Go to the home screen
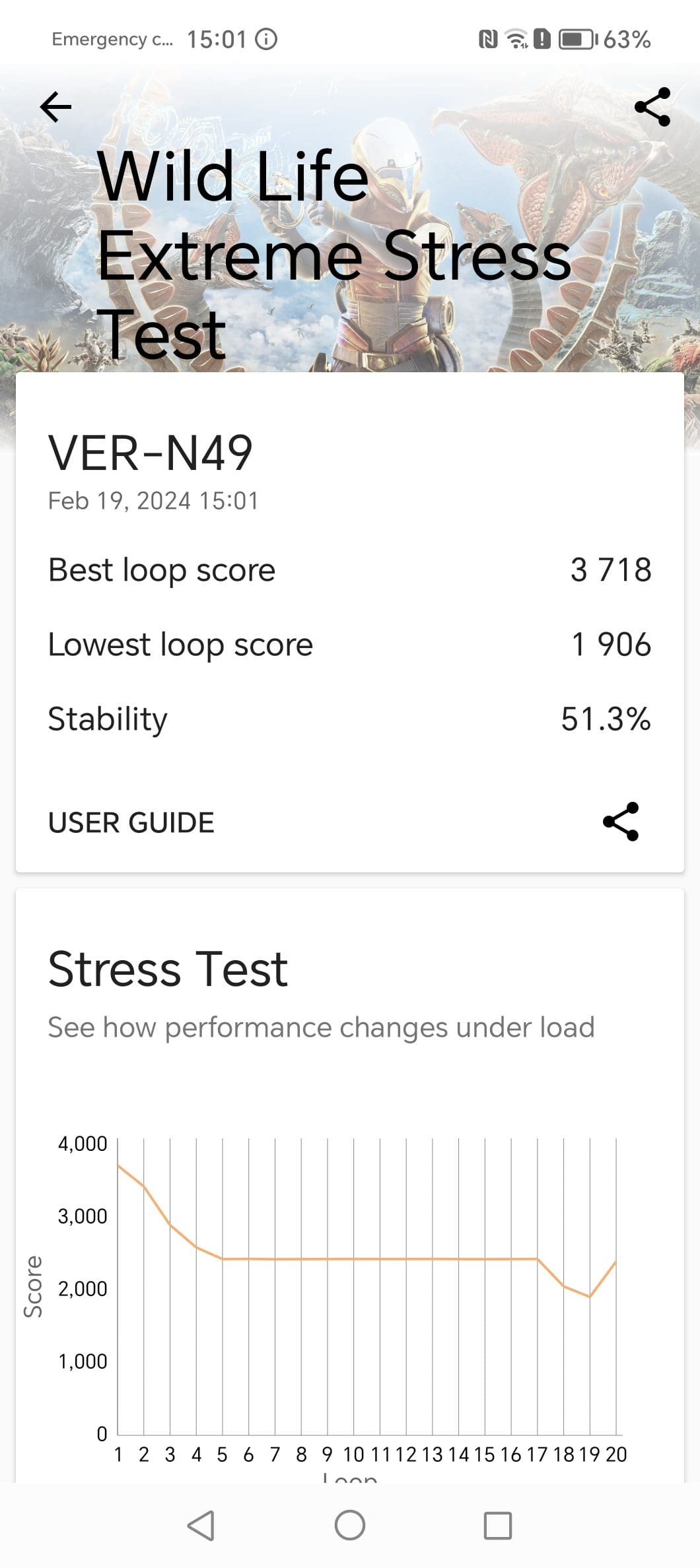The width and height of the screenshot is (700, 1568). (350, 1525)
